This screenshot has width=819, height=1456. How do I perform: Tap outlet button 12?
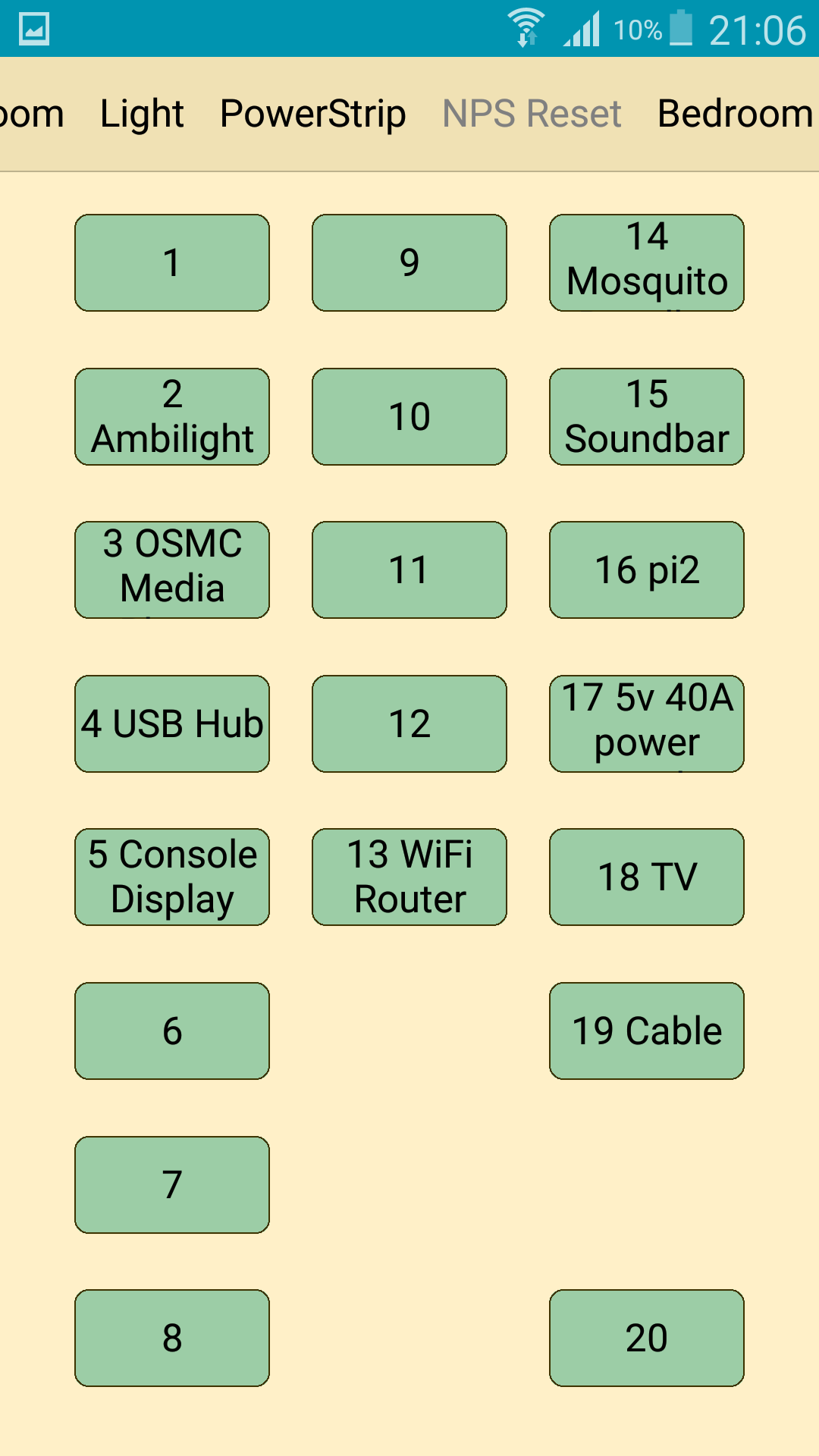coord(409,723)
